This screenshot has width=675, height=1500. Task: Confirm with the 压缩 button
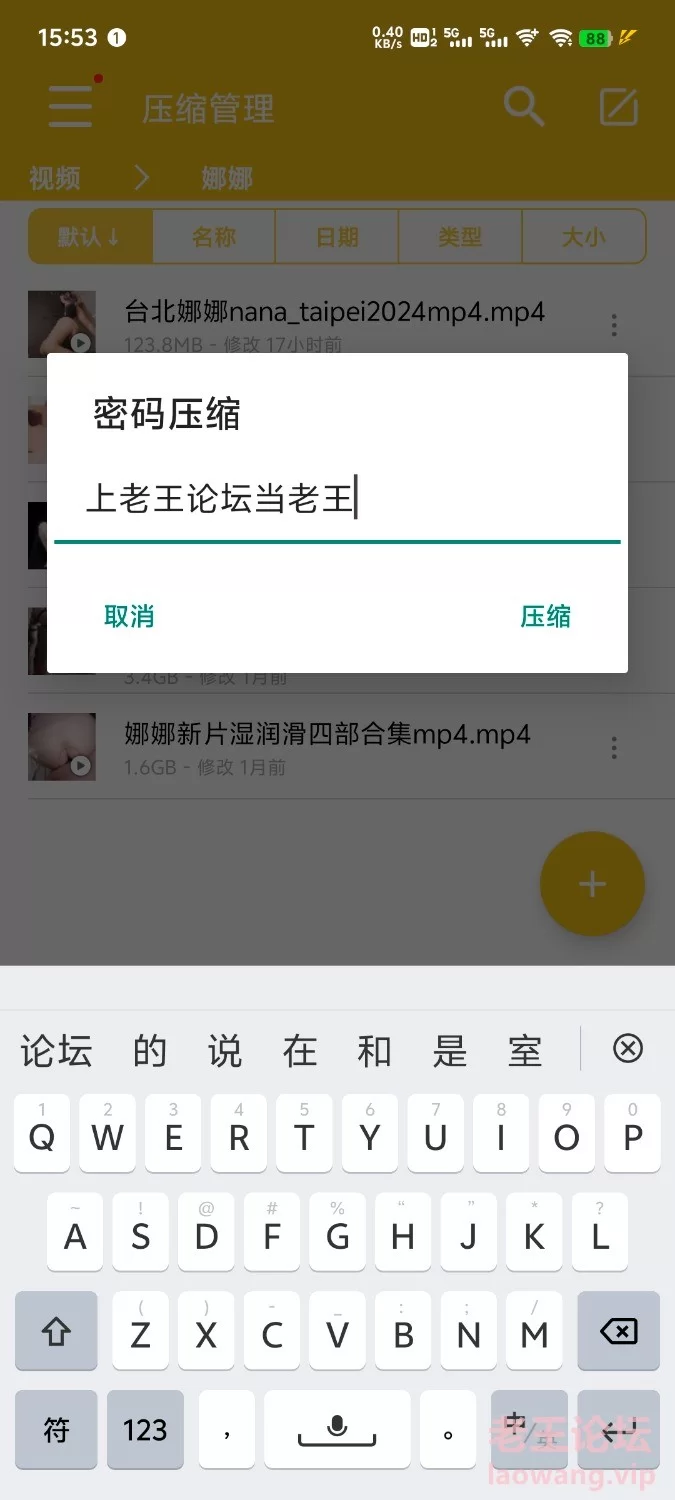coord(546,616)
